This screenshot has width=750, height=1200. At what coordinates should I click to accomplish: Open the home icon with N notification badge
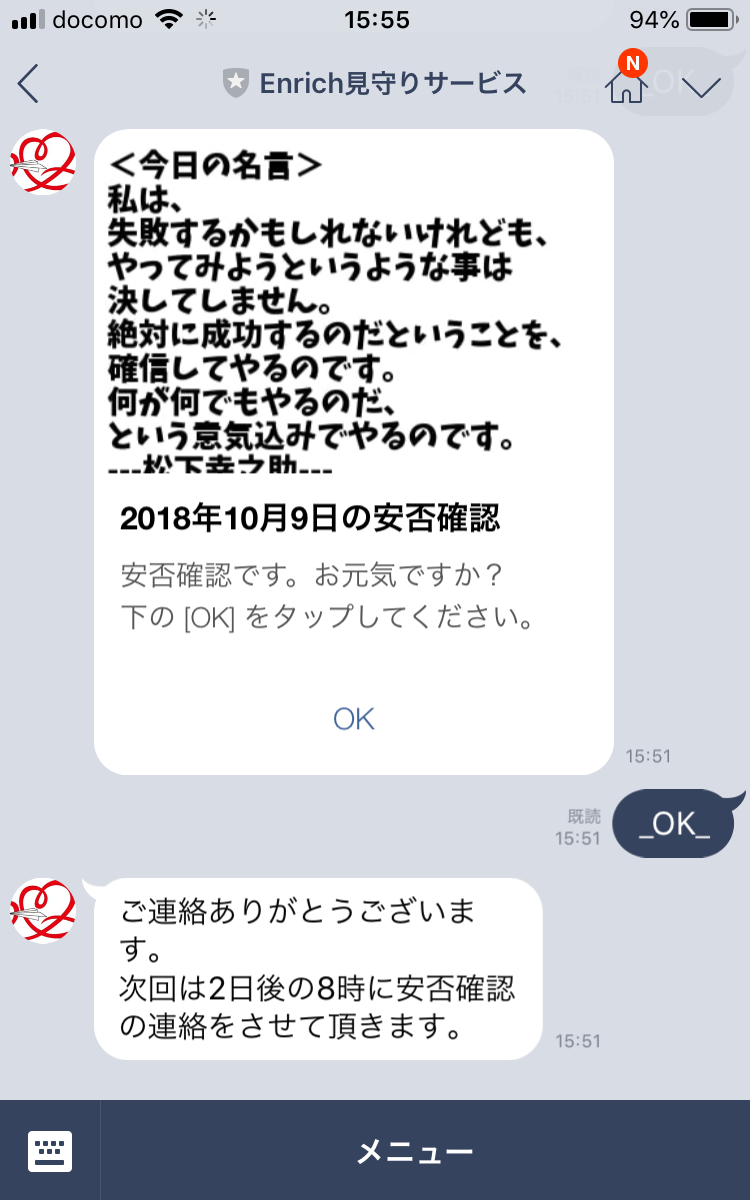tap(626, 88)
